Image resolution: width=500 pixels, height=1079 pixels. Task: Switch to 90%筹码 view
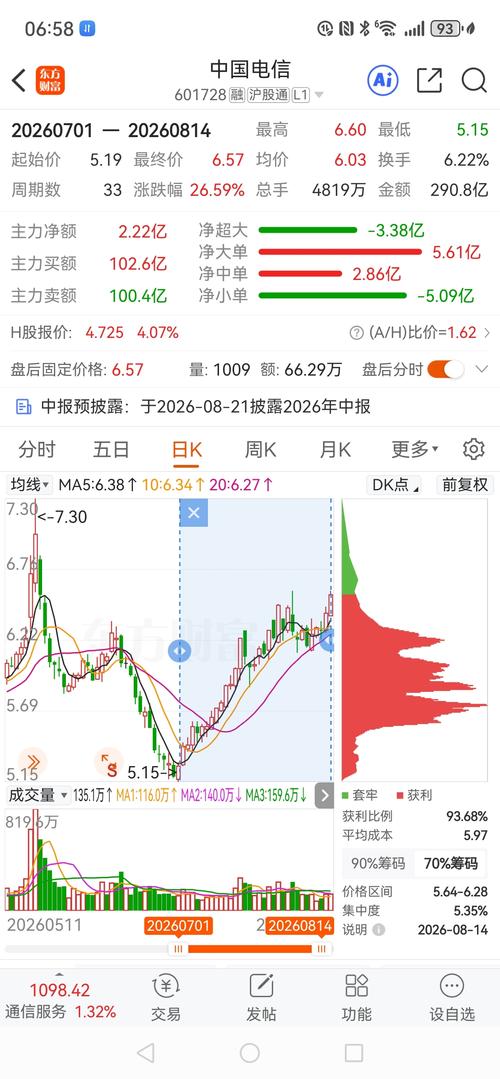click(x=378, y=863)
